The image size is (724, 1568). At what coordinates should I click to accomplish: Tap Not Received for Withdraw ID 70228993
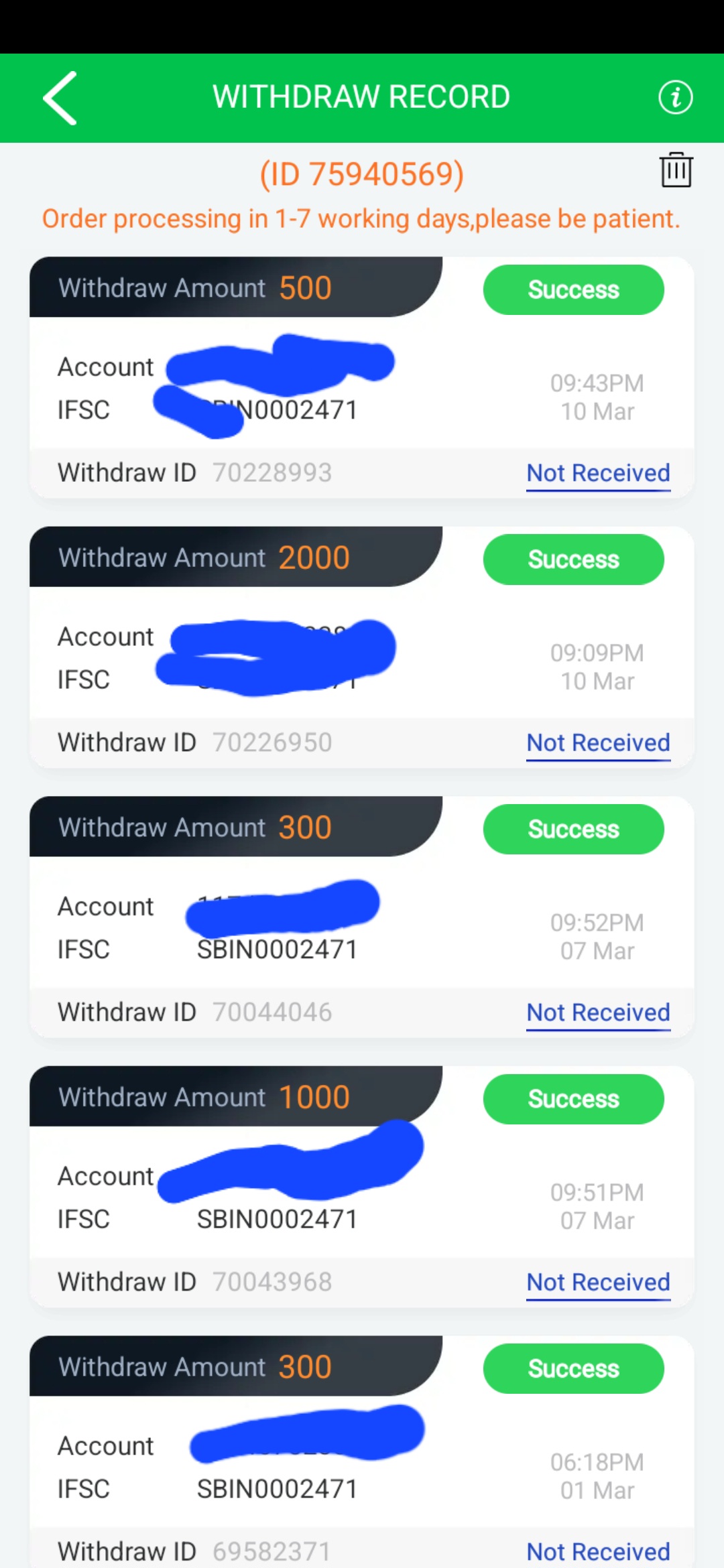coord(598,473)
